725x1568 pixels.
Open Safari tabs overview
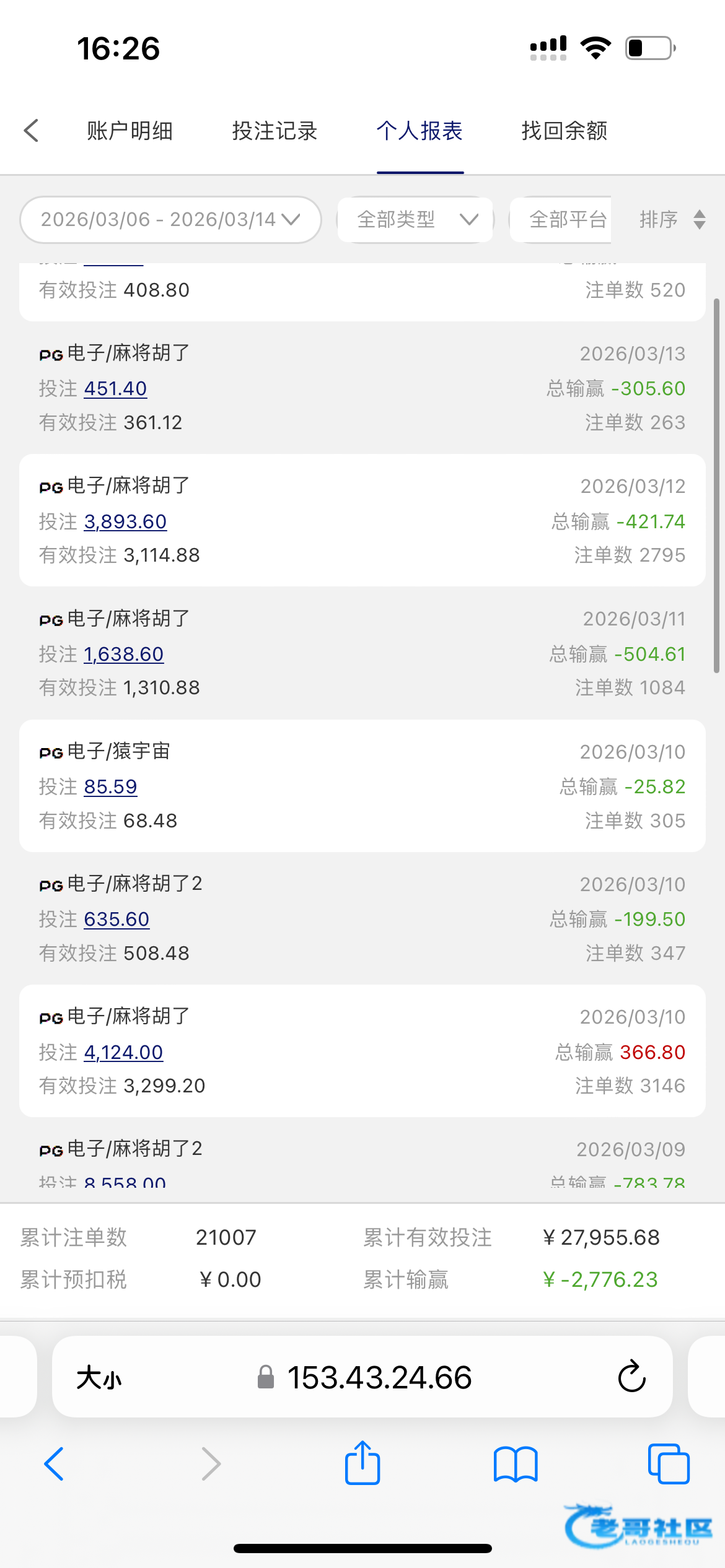tap(669, 1464)
